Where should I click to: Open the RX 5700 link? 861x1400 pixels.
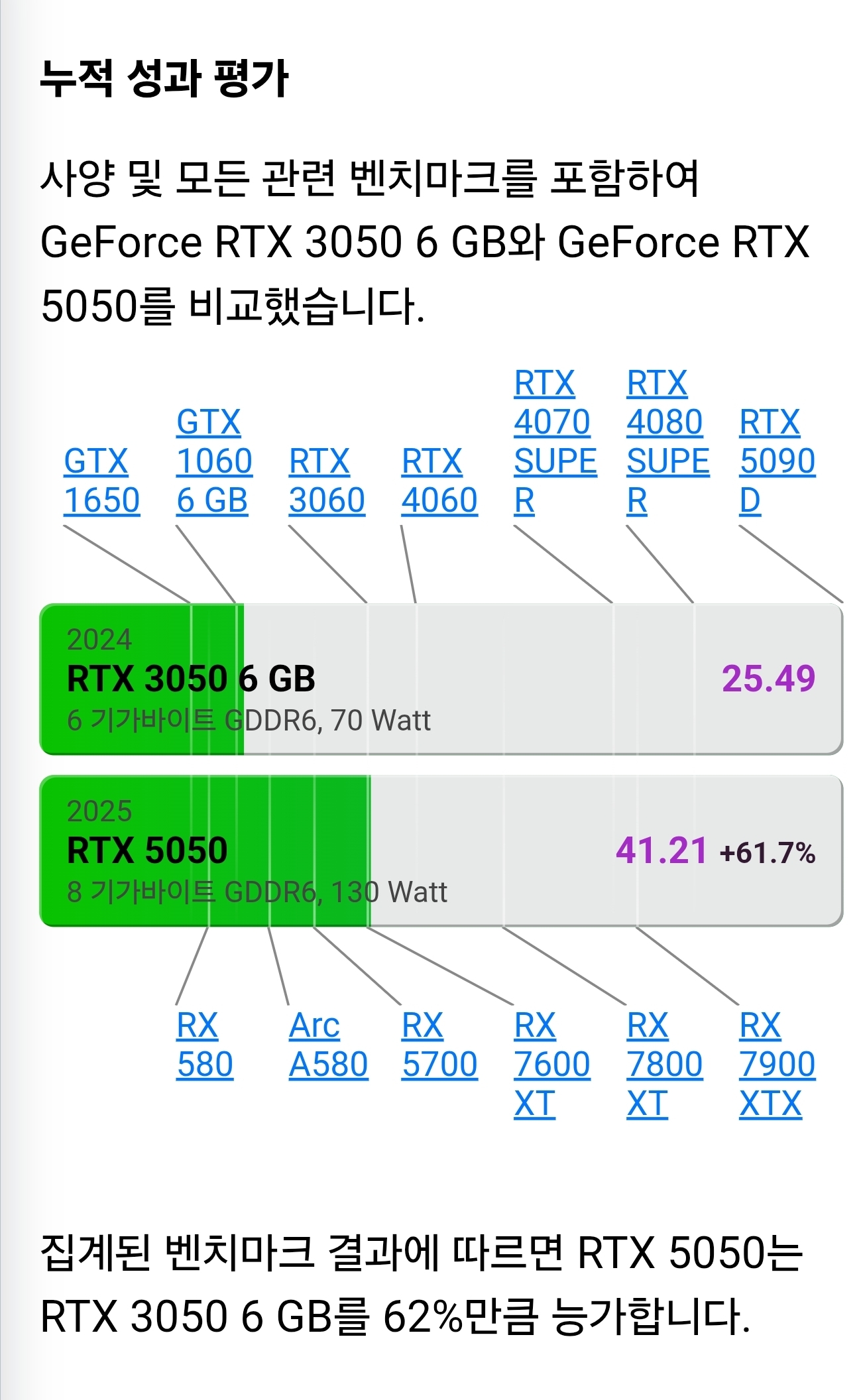point(439,1045)
